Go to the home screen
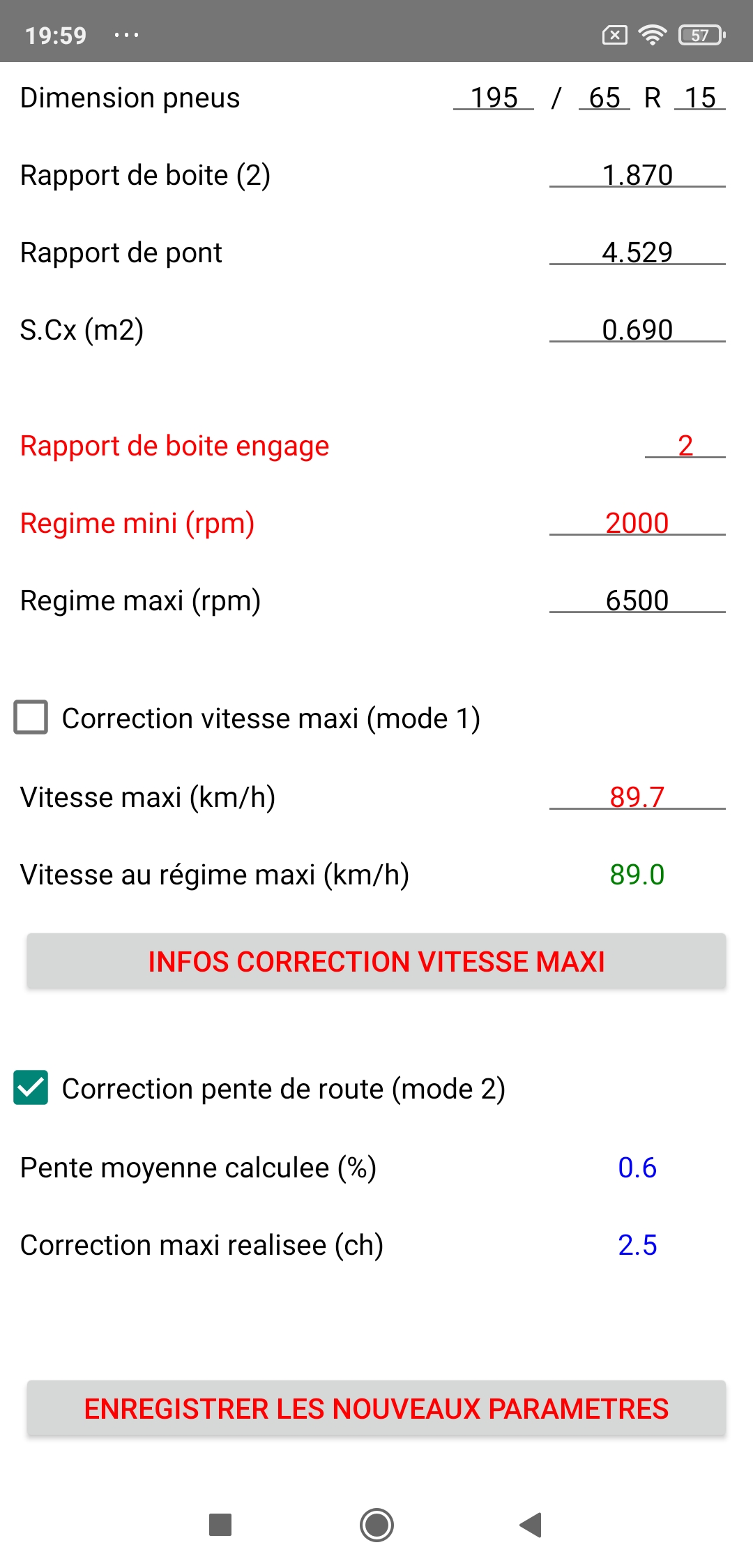 376,1525
